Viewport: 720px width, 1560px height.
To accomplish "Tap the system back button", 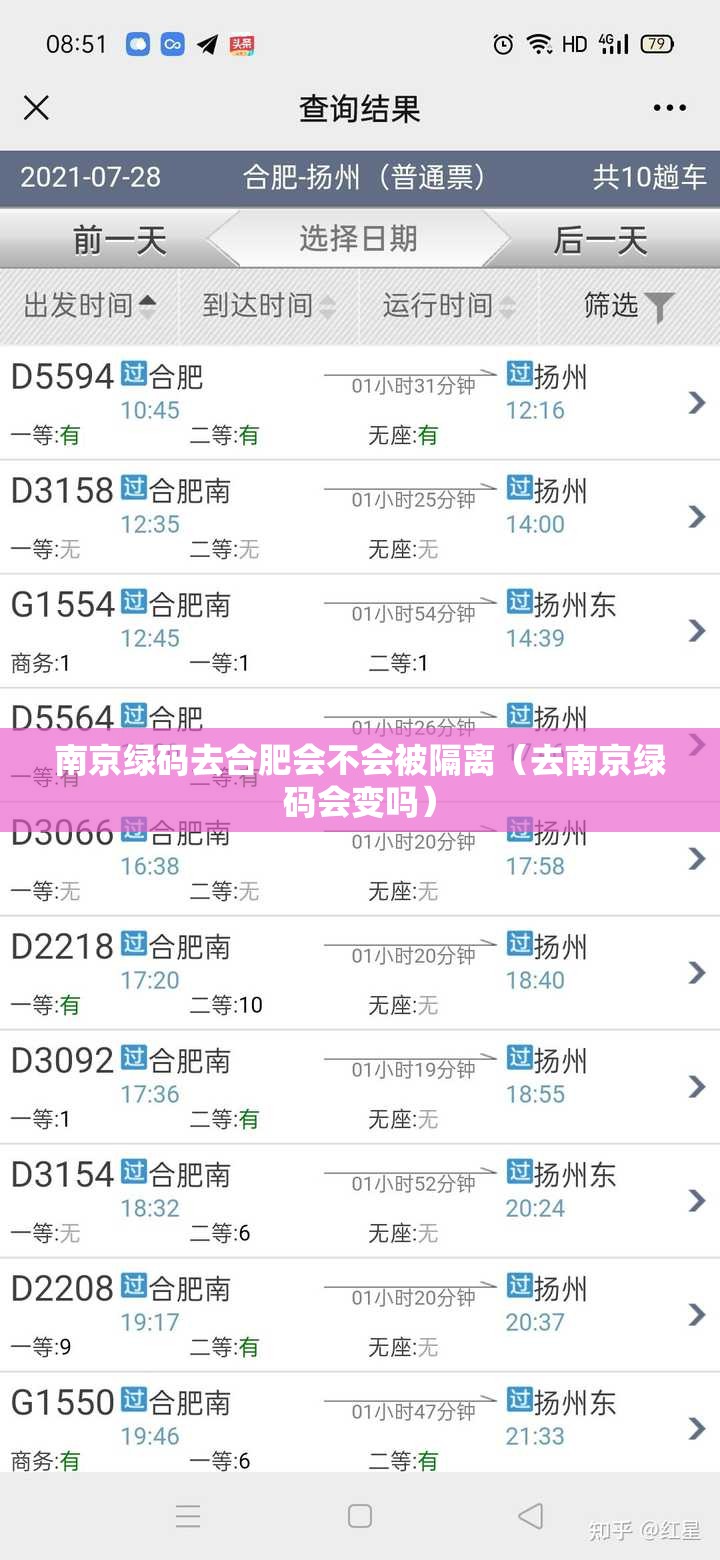I will pos(531,1516).
